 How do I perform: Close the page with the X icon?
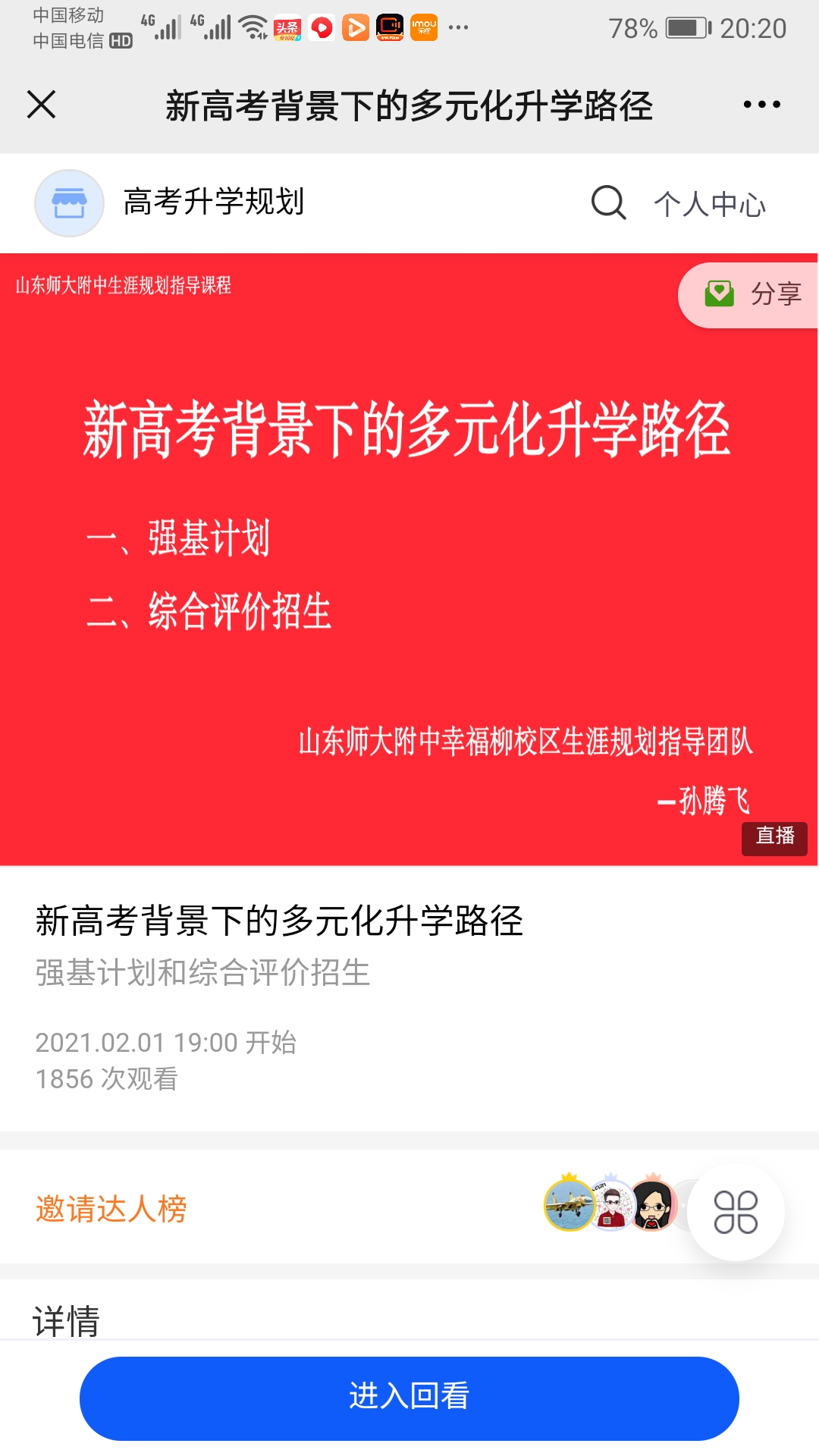pos(42,105)
